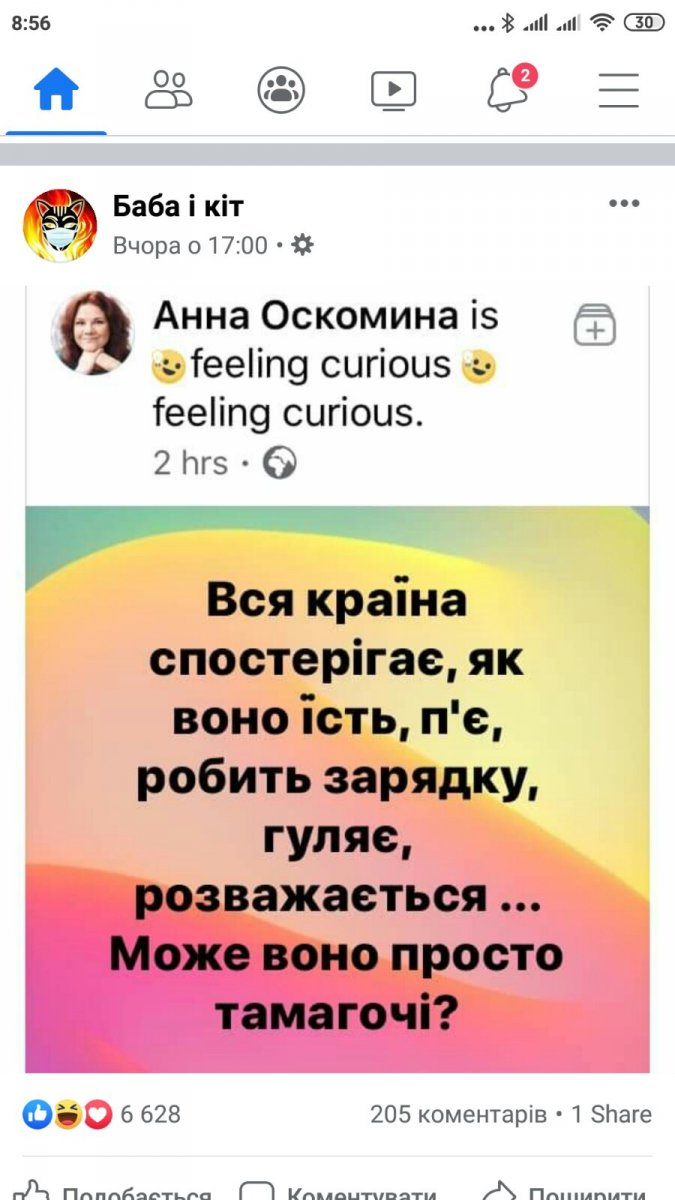Open the post's three-dot options menu
Image resolution: width=675 pixels, height=1200 pixels.
pos(624,204)
